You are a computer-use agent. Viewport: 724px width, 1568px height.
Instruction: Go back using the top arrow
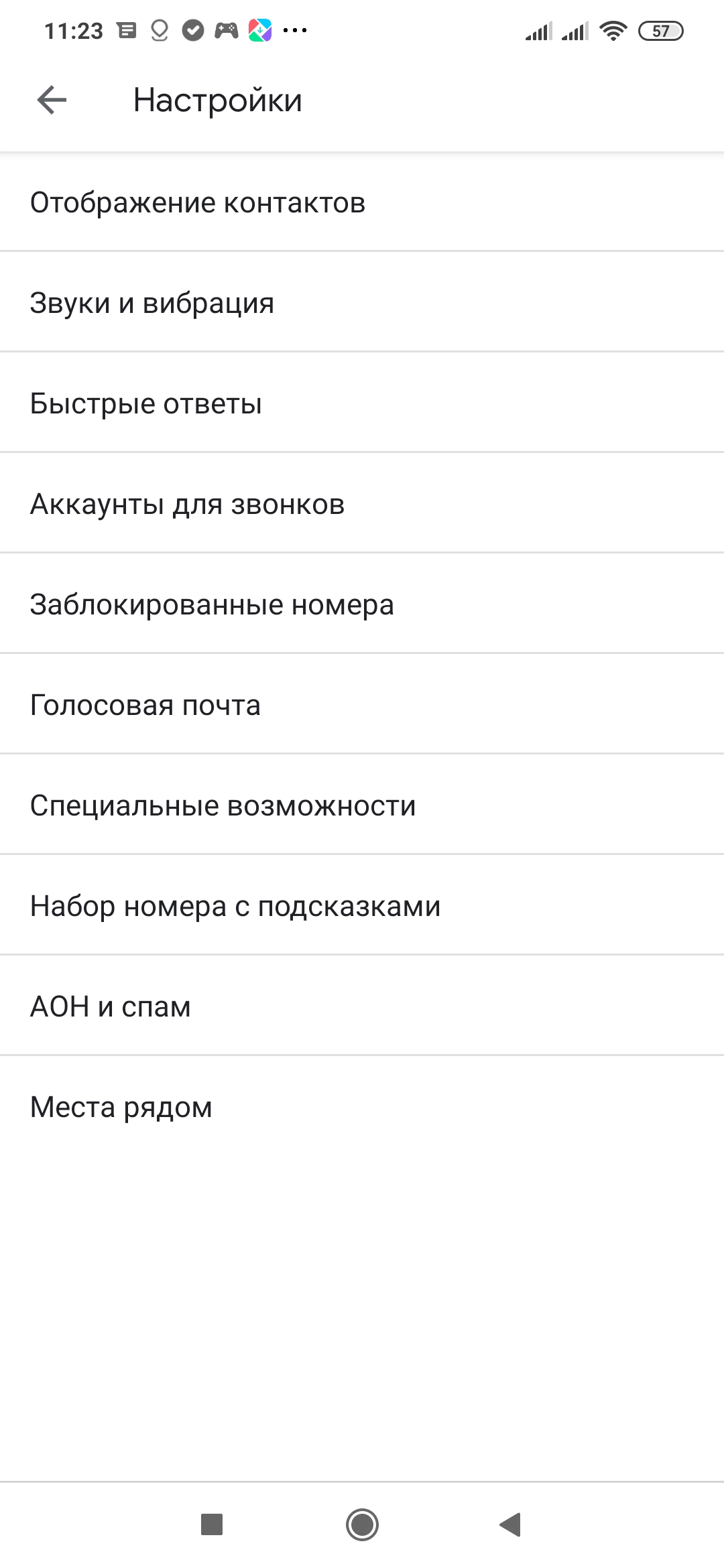[x=52, y=101]
